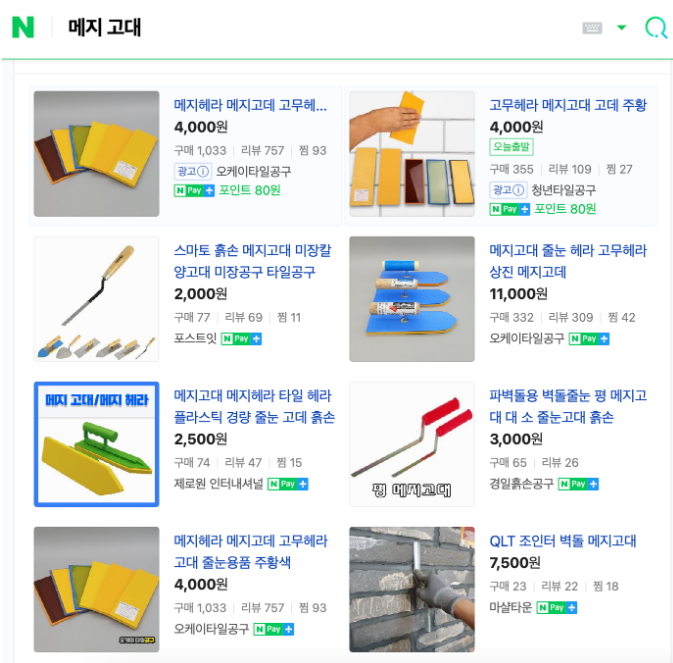The image size is (673, 663).
Task: Open the keyboard input tool dropdown
Action: click(621, 28)
